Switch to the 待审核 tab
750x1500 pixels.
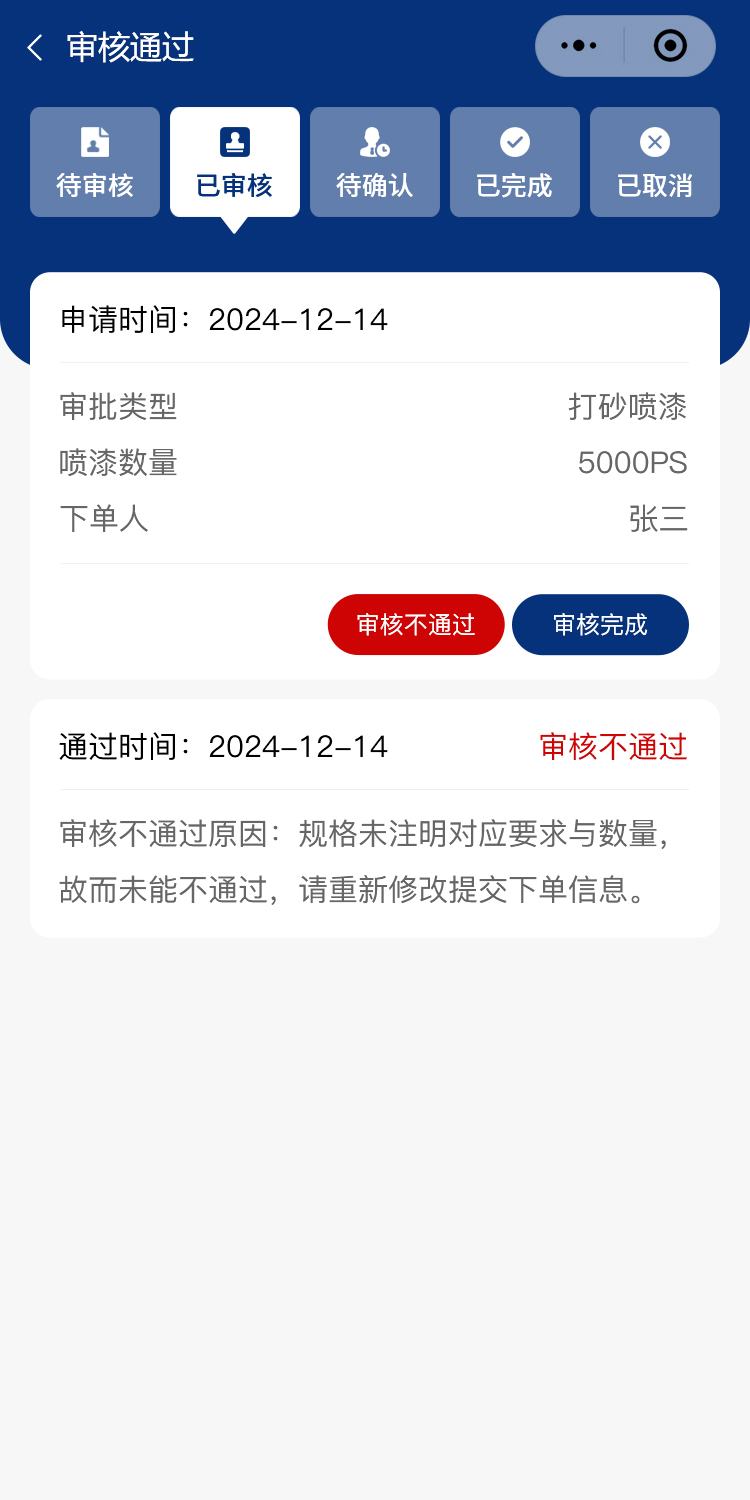click(x=95, y=162)
